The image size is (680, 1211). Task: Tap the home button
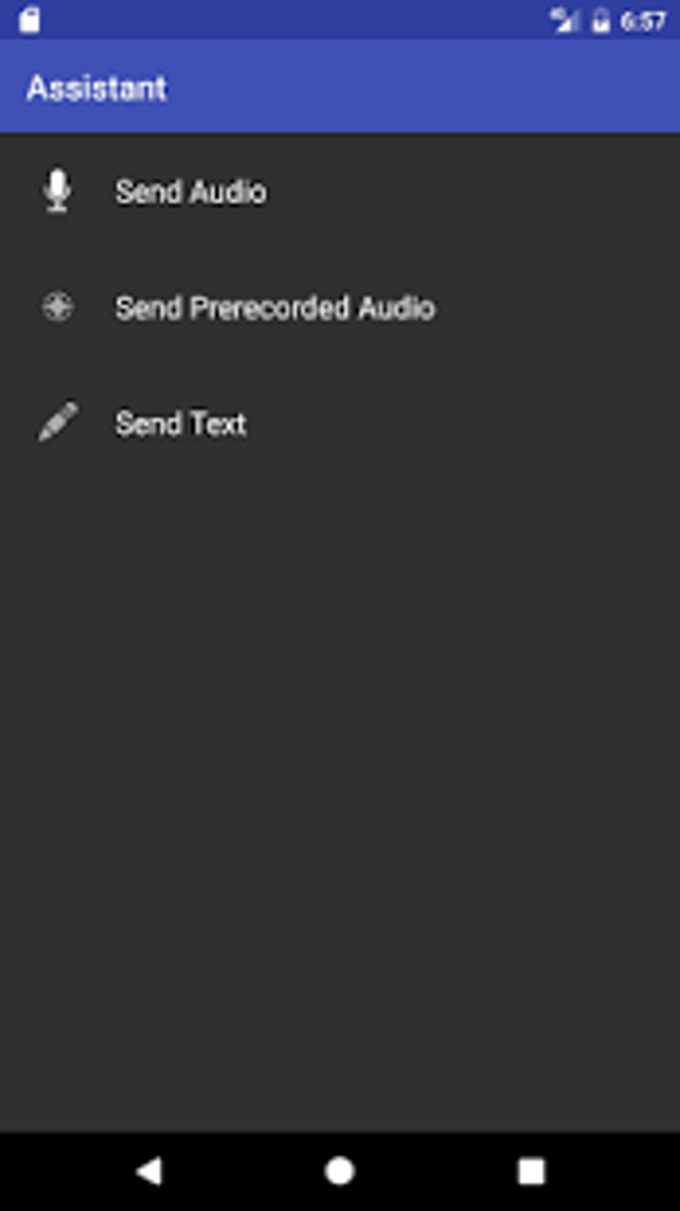[340, 1171]
